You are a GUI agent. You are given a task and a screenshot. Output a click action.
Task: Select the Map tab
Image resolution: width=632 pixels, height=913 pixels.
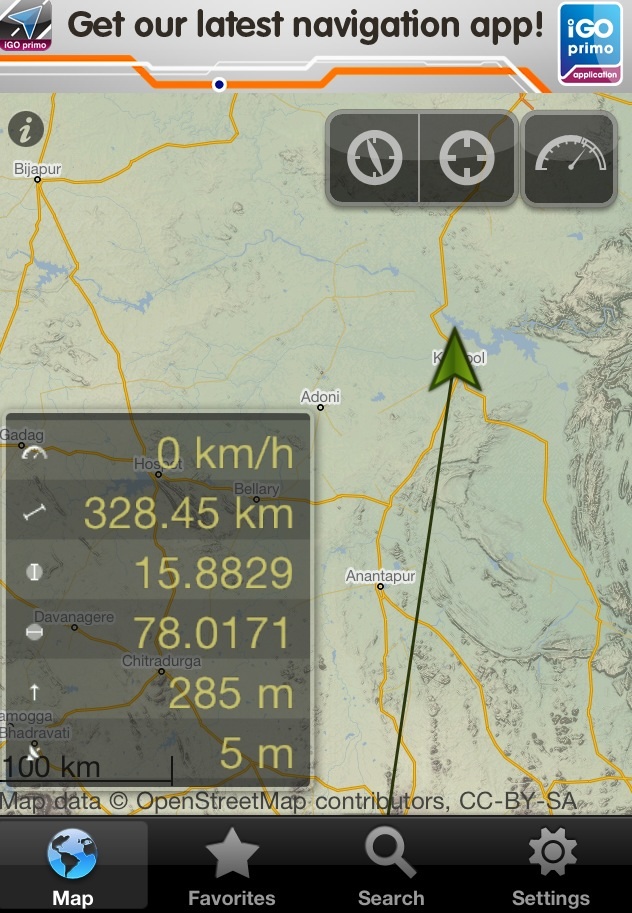[73, 868]
